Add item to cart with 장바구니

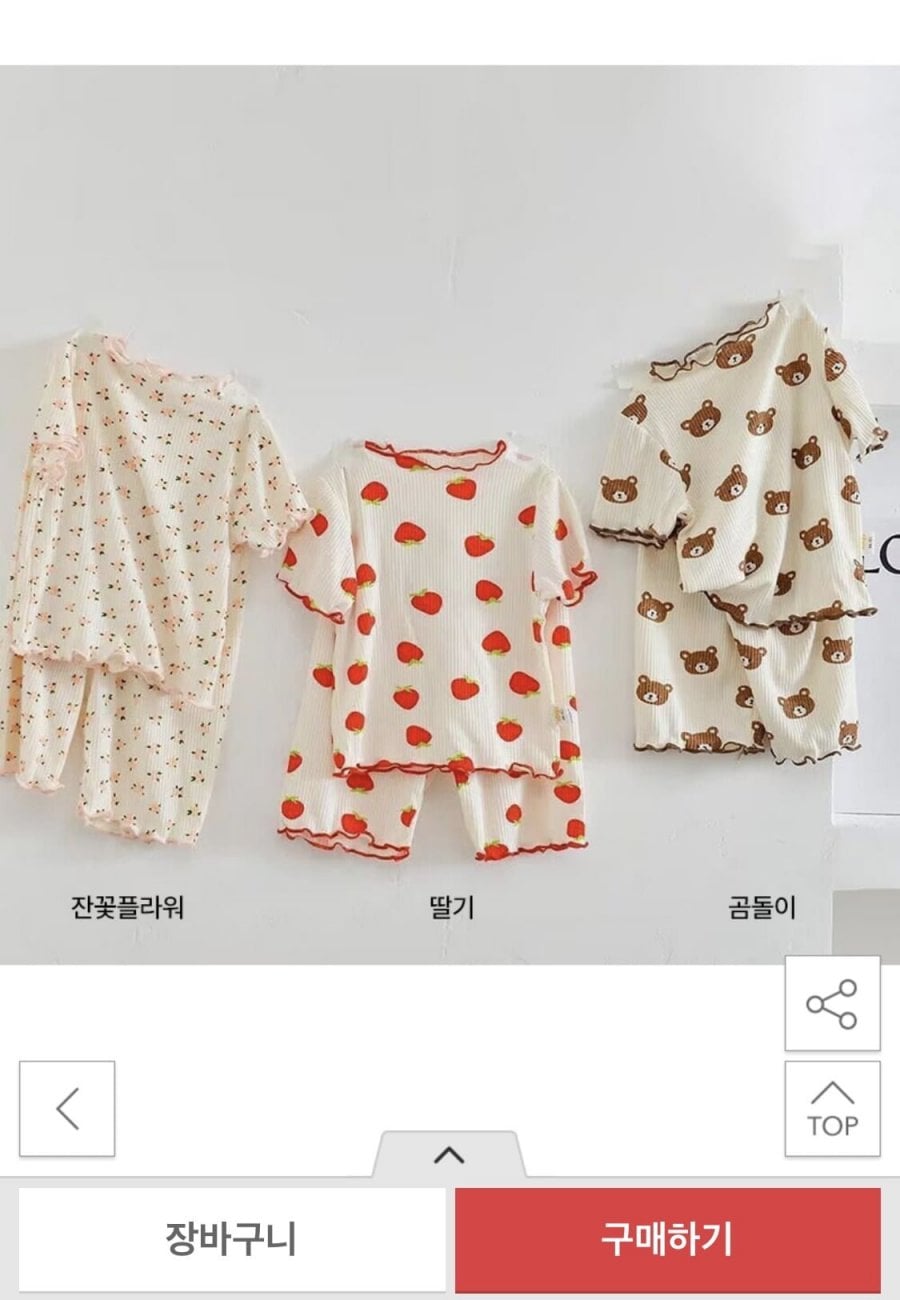[x=231, y=1240]
